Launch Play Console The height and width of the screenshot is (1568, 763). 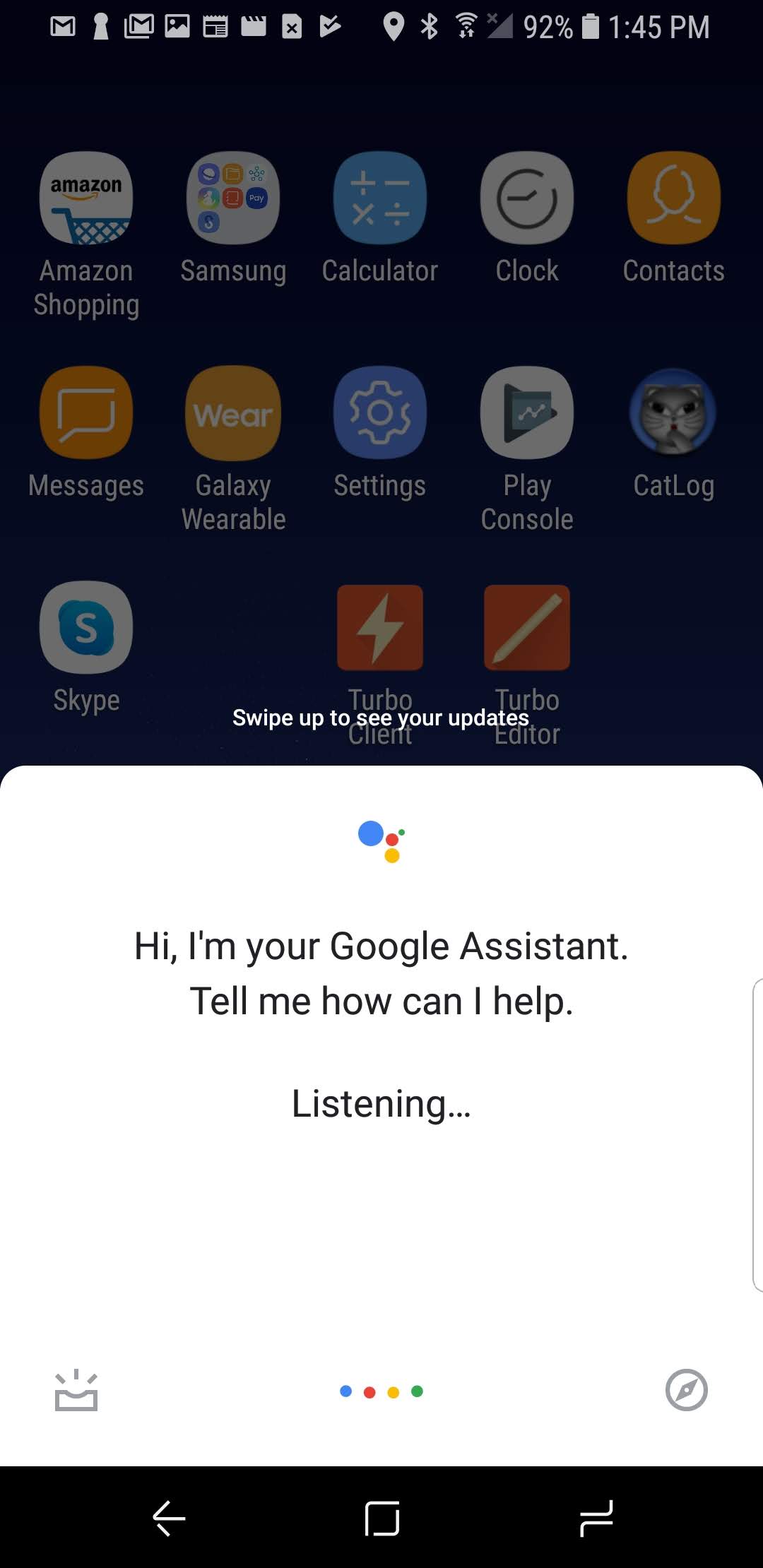tap(527, 413)
